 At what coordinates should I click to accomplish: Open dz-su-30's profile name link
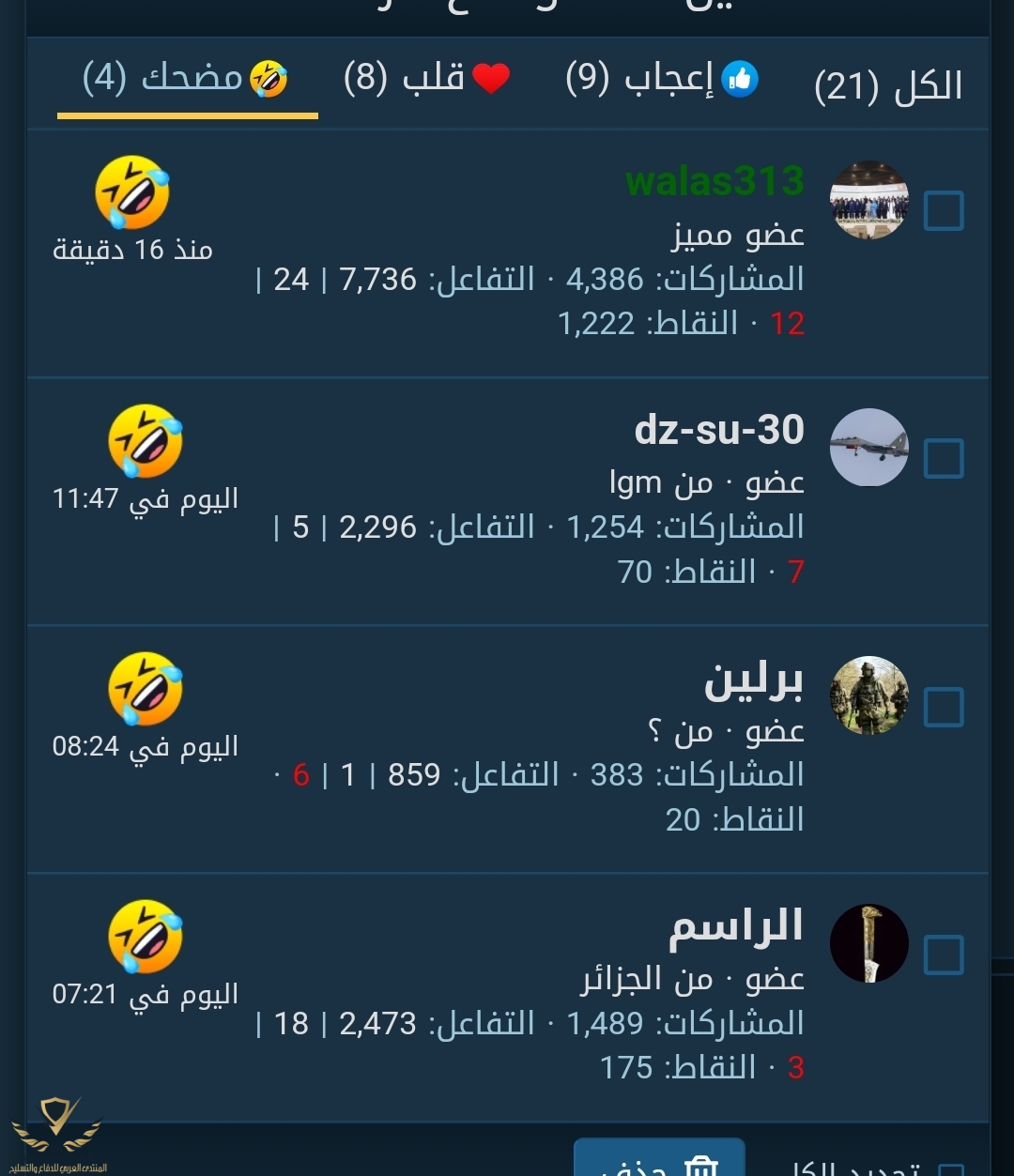[x=719, y=429]
